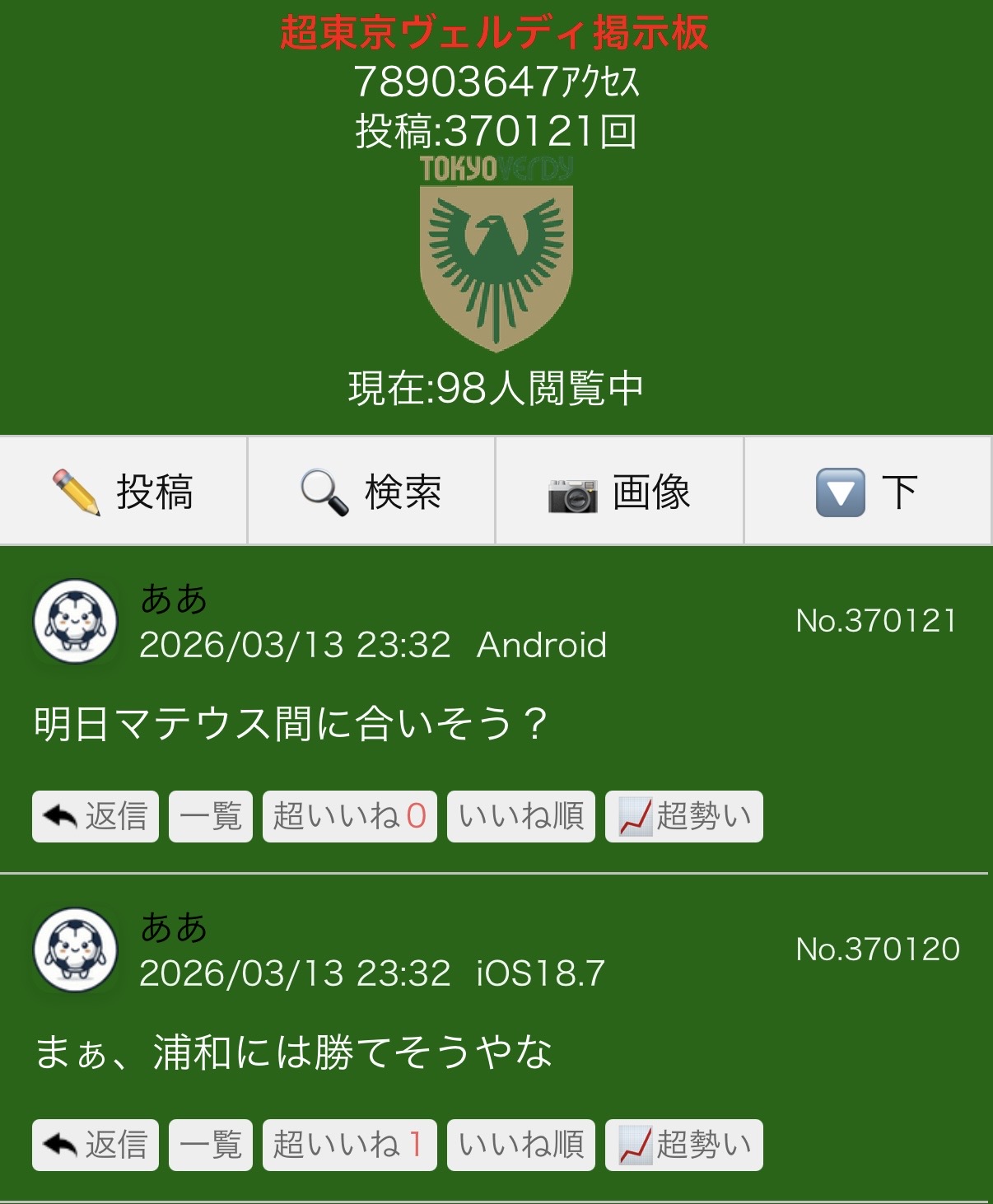This screenshot has width=993, height=1204.
Task: Give 超いいね to post No.370120
Action: point(350,1145)
